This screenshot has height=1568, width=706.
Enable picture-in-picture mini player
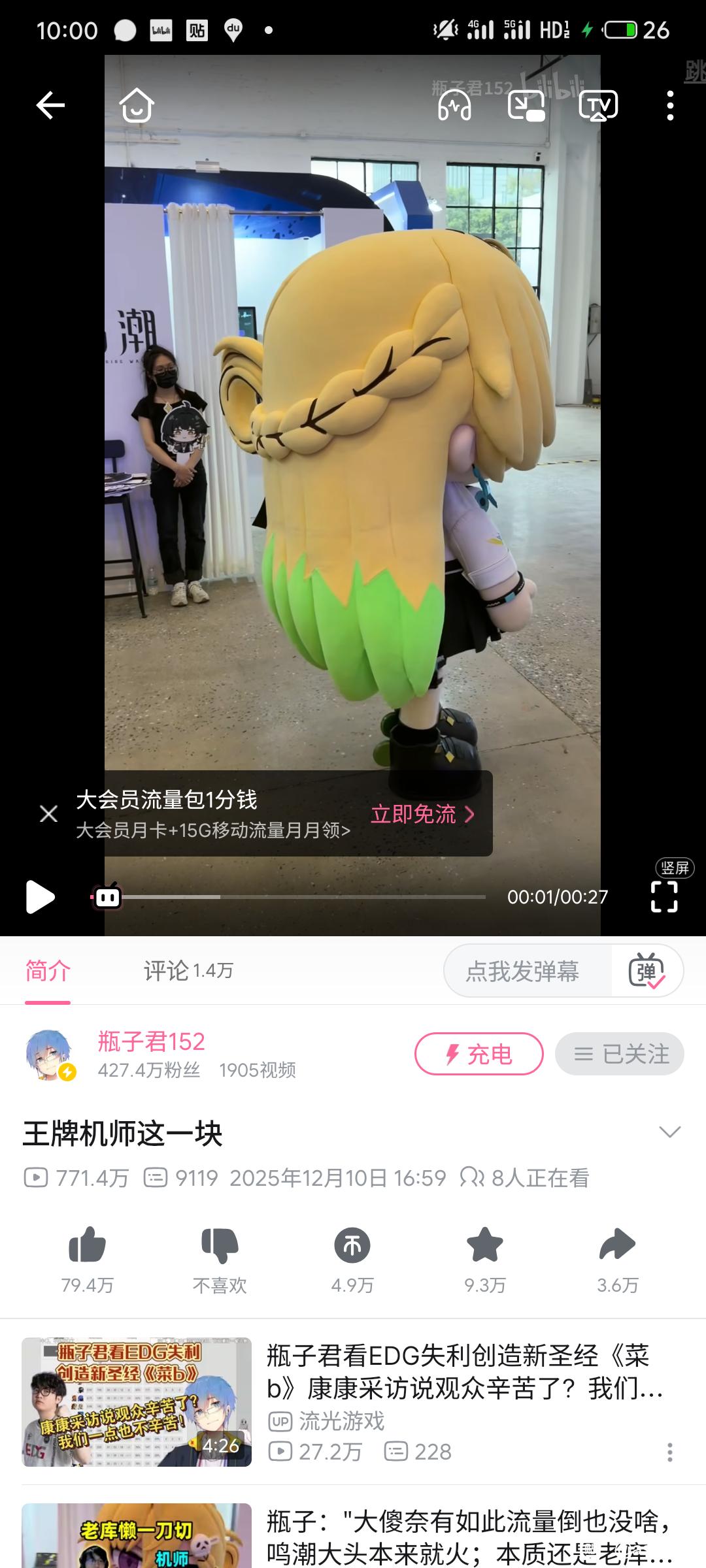[x=526, y=105]
